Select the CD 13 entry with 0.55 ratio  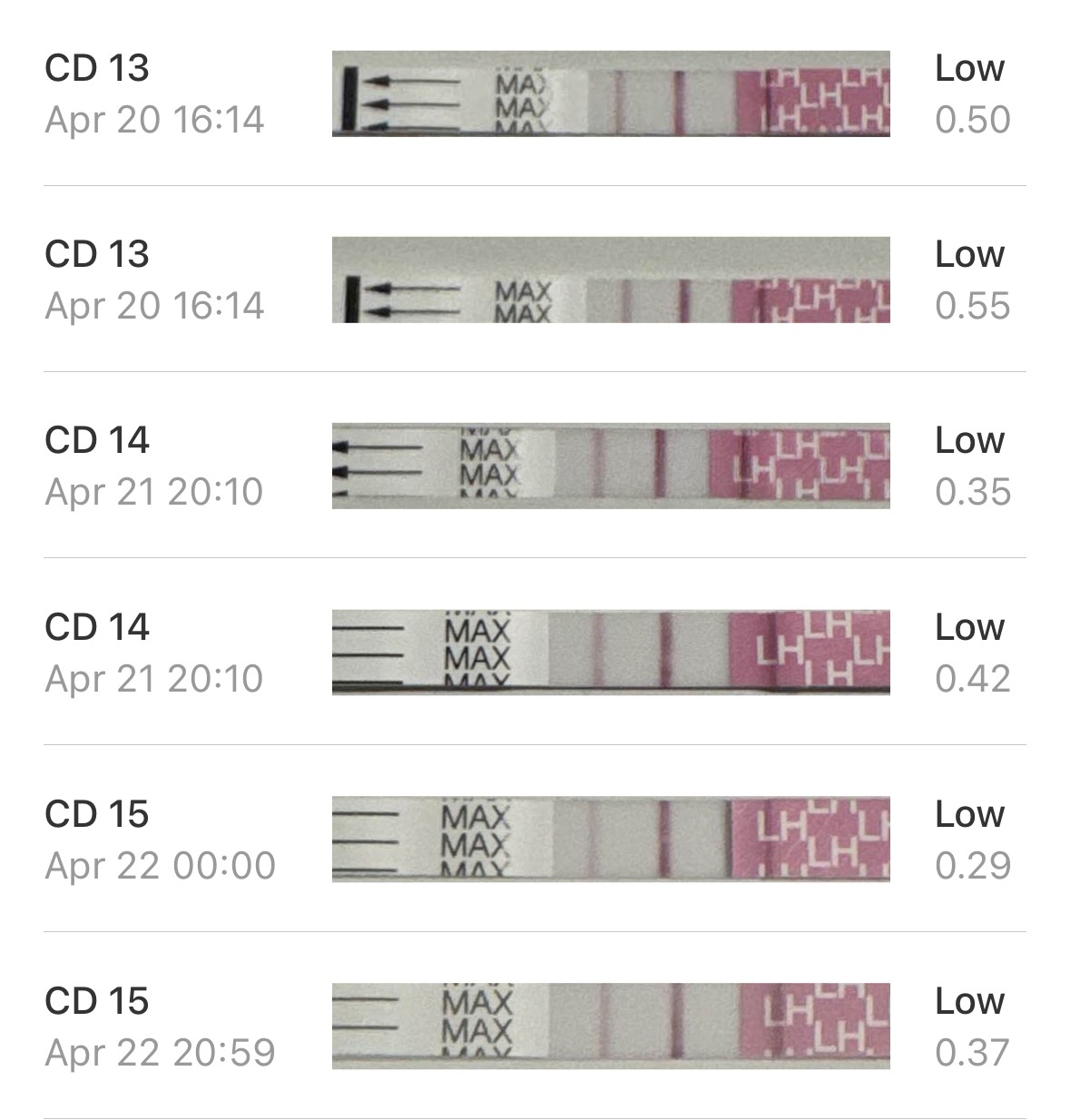pyautogui.click(x=535, y=280)
